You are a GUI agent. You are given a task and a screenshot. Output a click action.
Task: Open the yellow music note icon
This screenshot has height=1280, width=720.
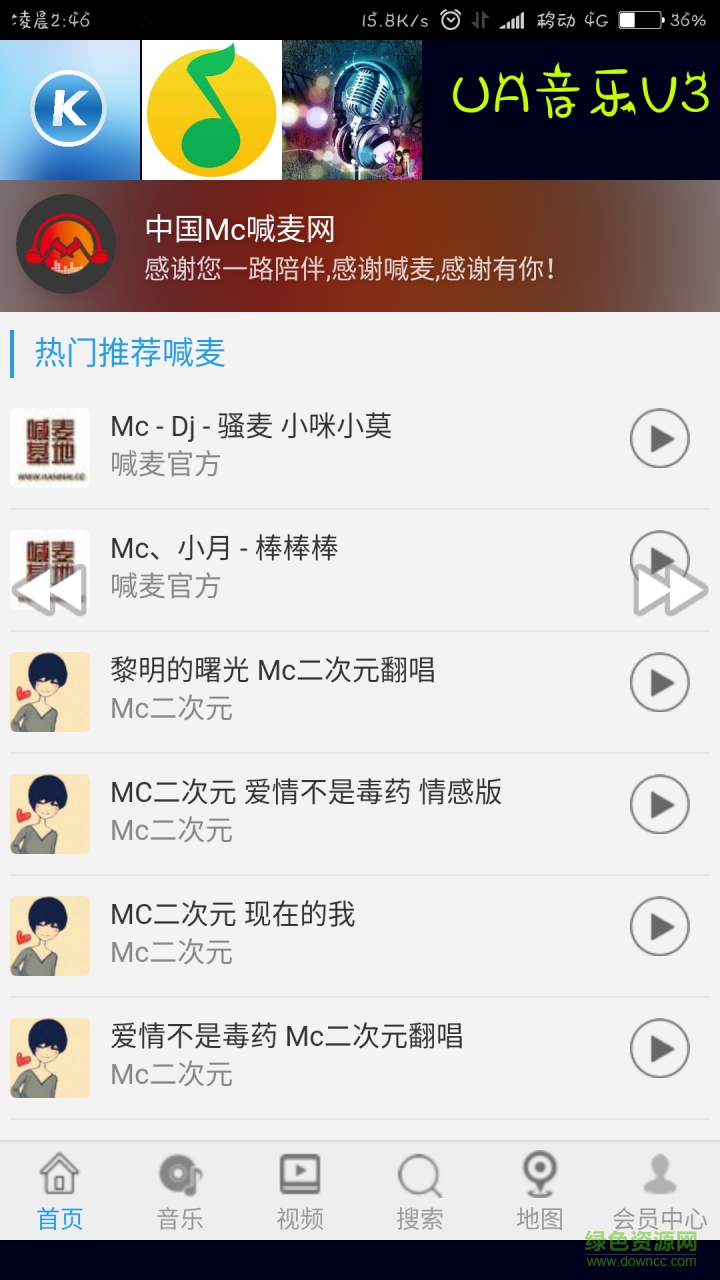click(211, 110)
